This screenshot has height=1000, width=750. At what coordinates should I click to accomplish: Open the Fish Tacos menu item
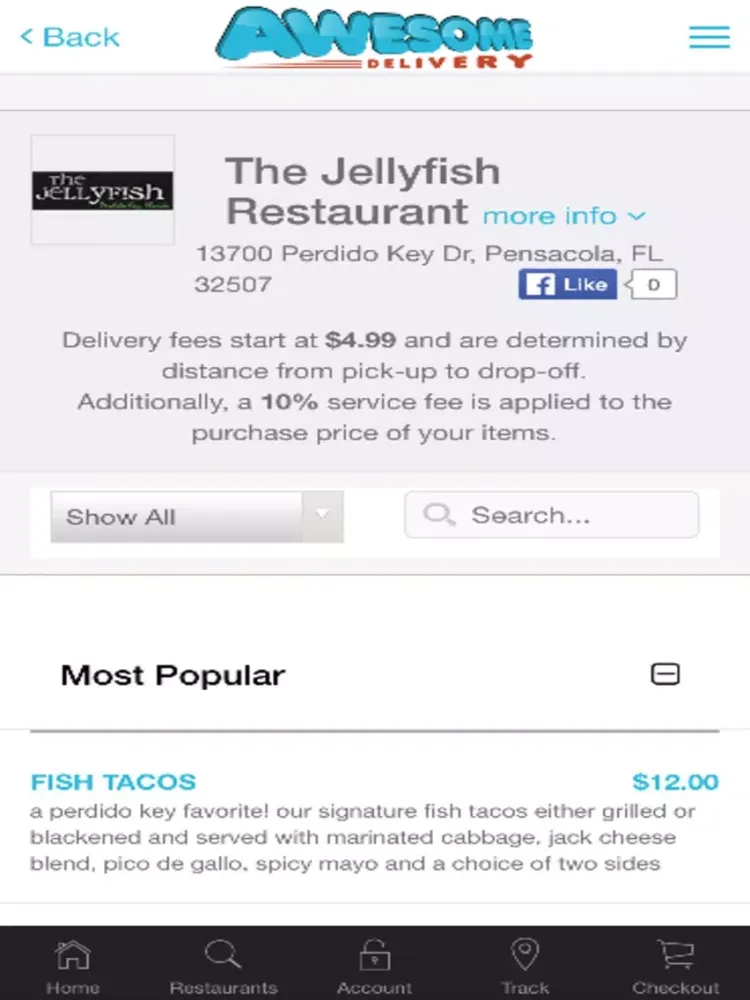pos(113,782)
